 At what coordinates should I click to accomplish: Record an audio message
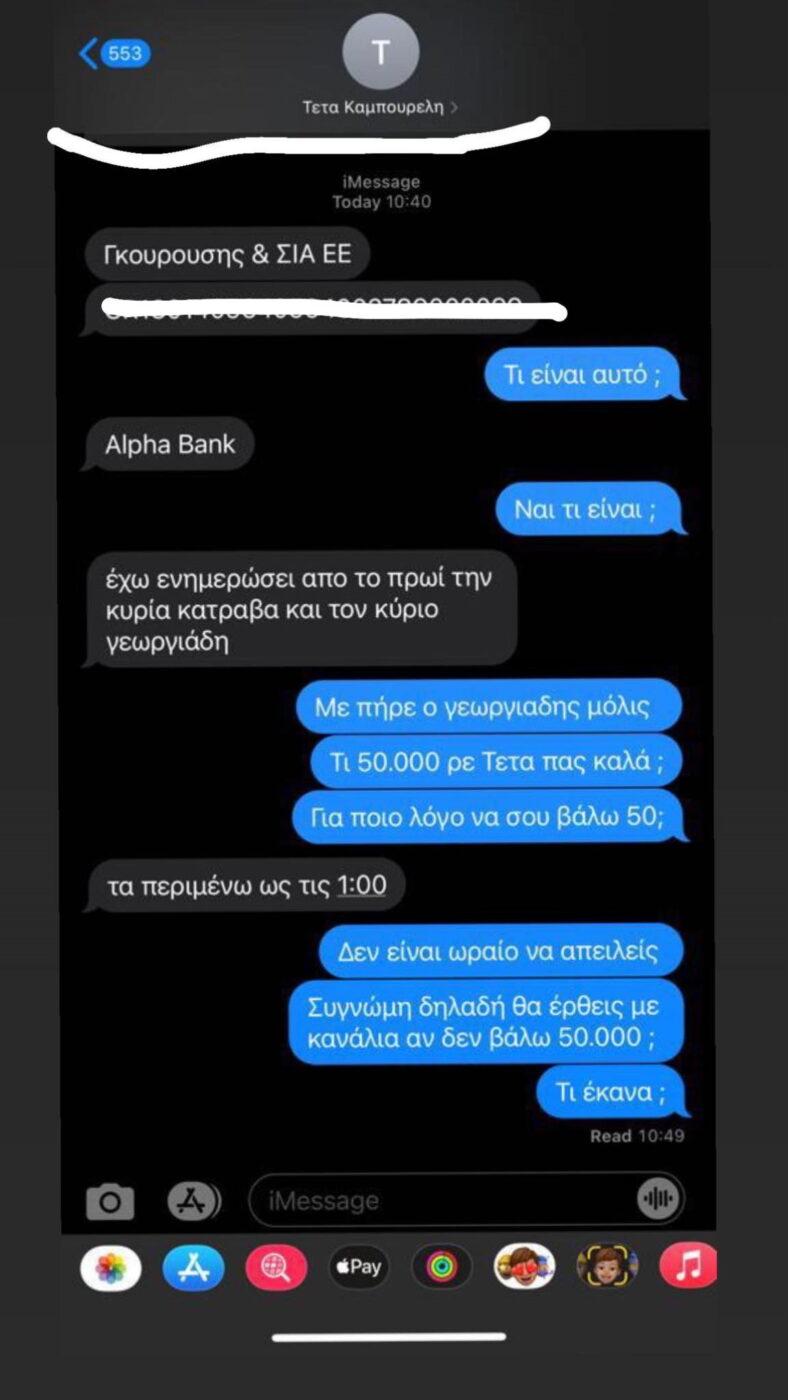coord(658,1199)
